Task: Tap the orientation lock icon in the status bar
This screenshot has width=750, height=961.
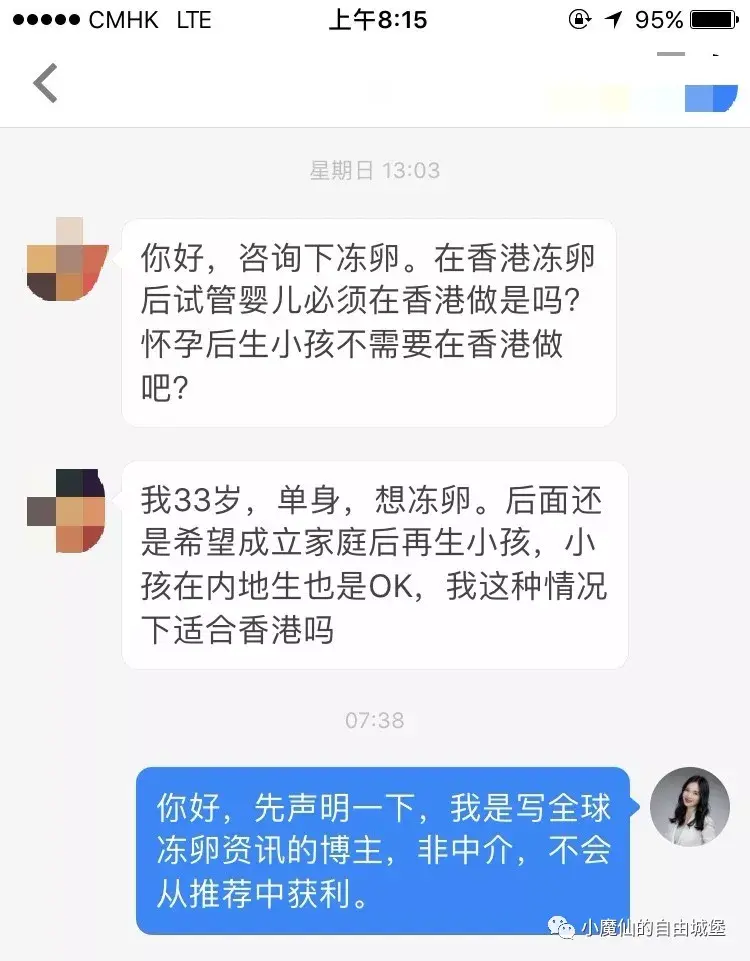Action: [580, 18]
